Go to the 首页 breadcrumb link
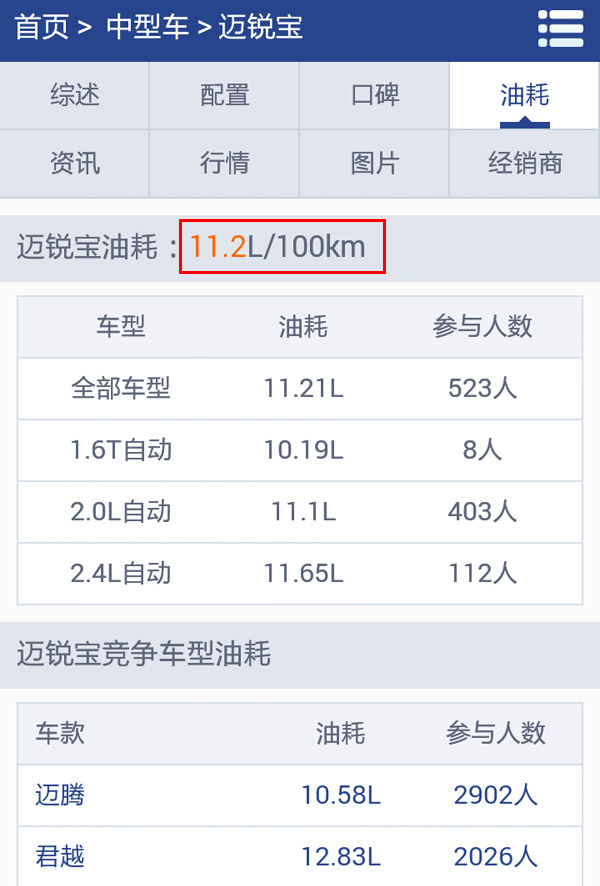The height and width of the screenshot is (886, 600). (x=41, y=28)
